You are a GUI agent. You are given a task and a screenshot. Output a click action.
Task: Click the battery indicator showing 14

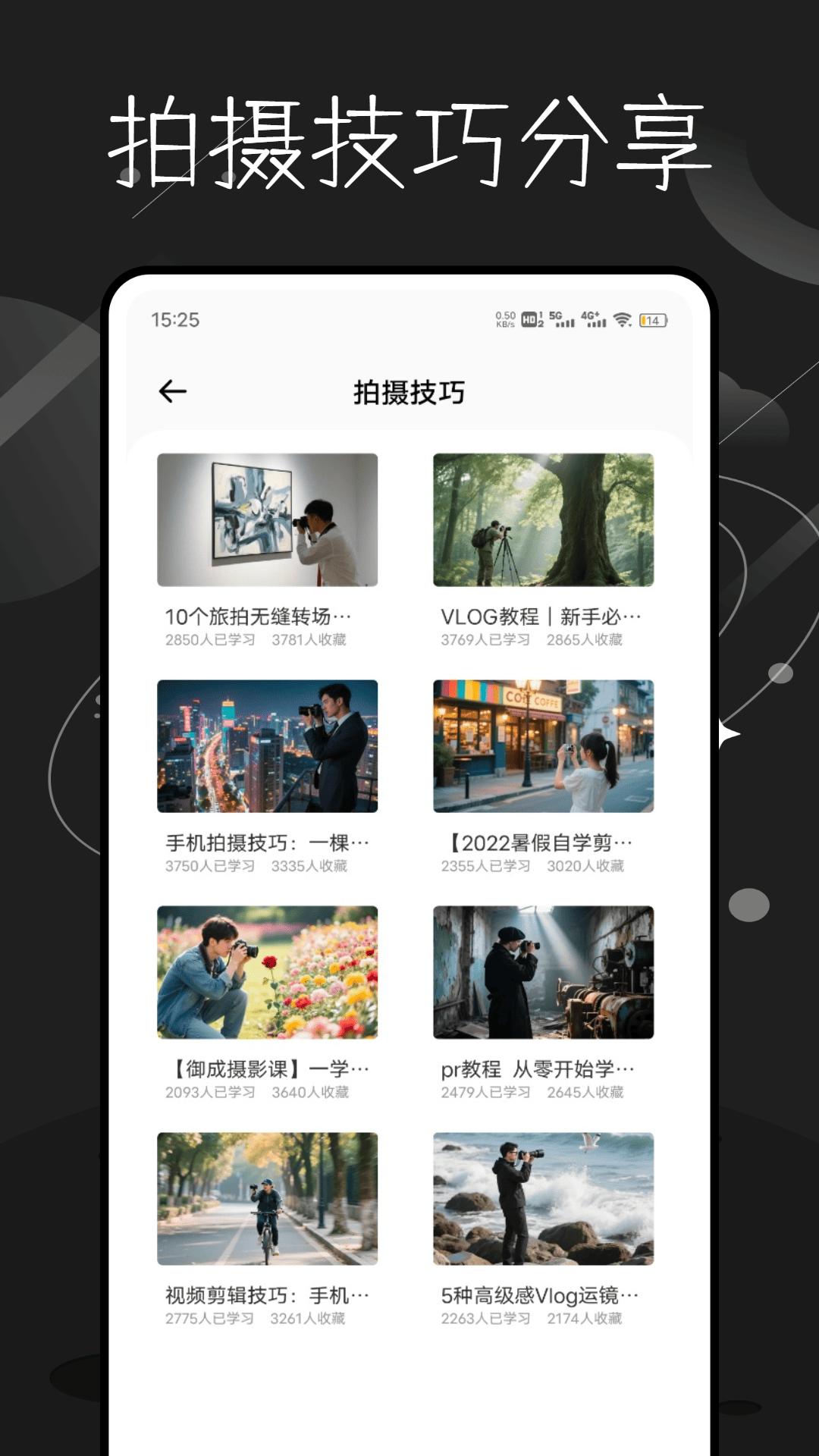[x=654, y=320]
